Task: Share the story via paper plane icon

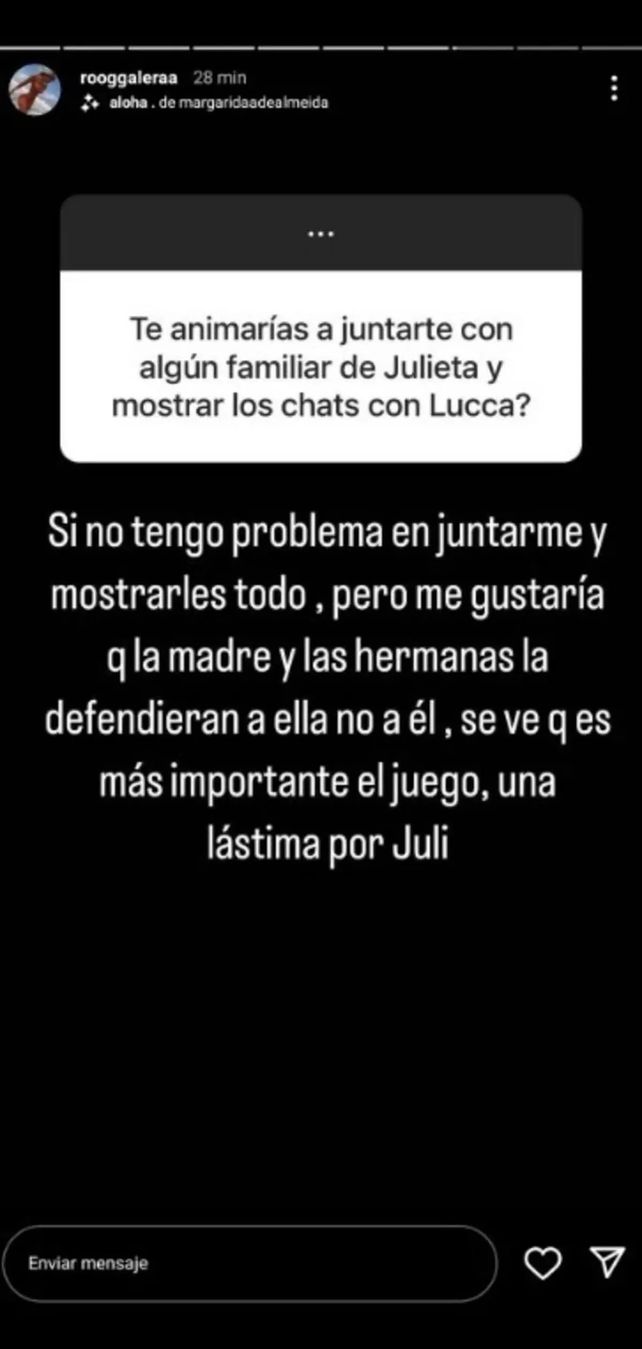Action: (x=607, y=1263)
